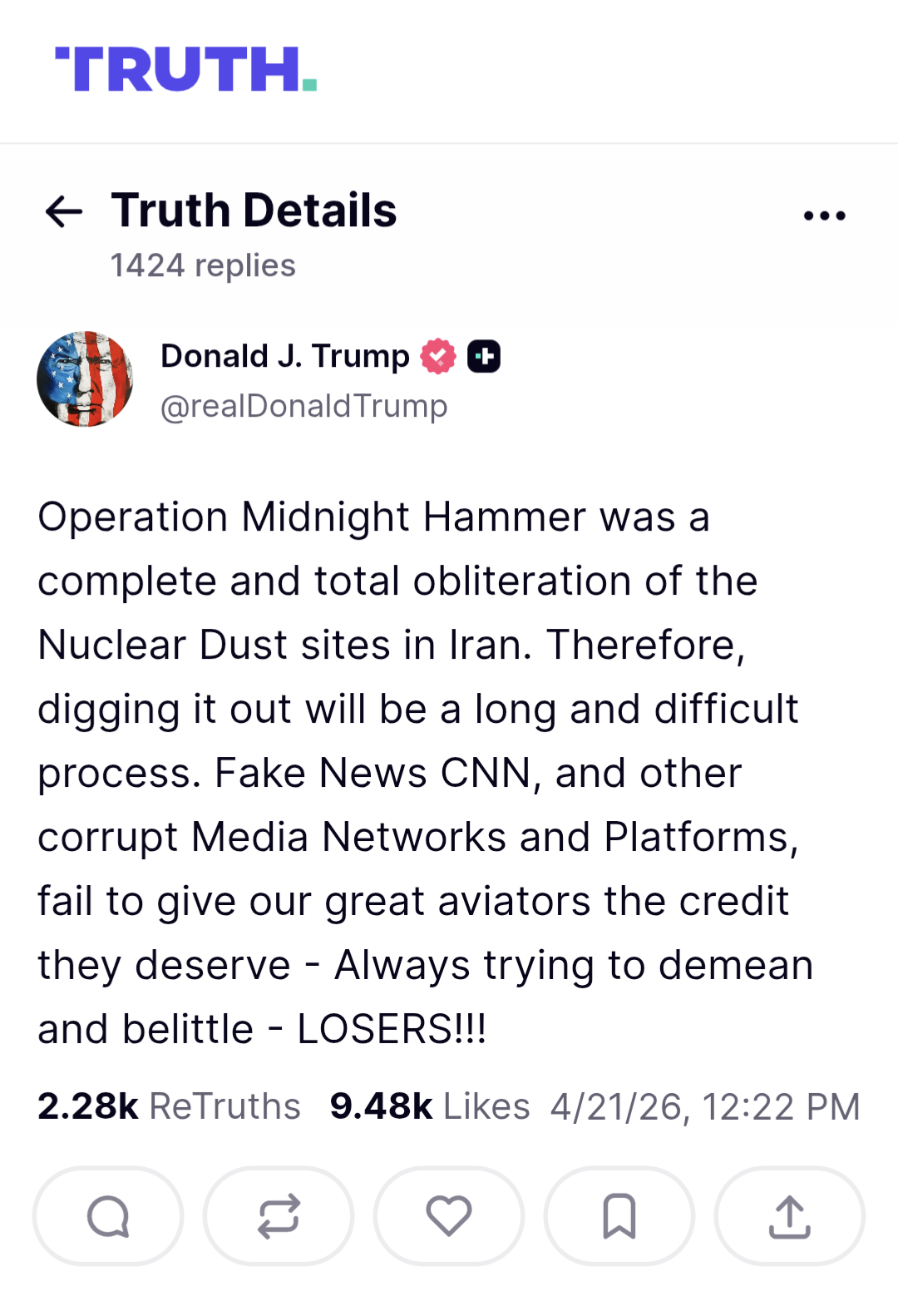Screen dimensions: 898x1316
Task: ReTruth this post
Action: (279, 1216)
